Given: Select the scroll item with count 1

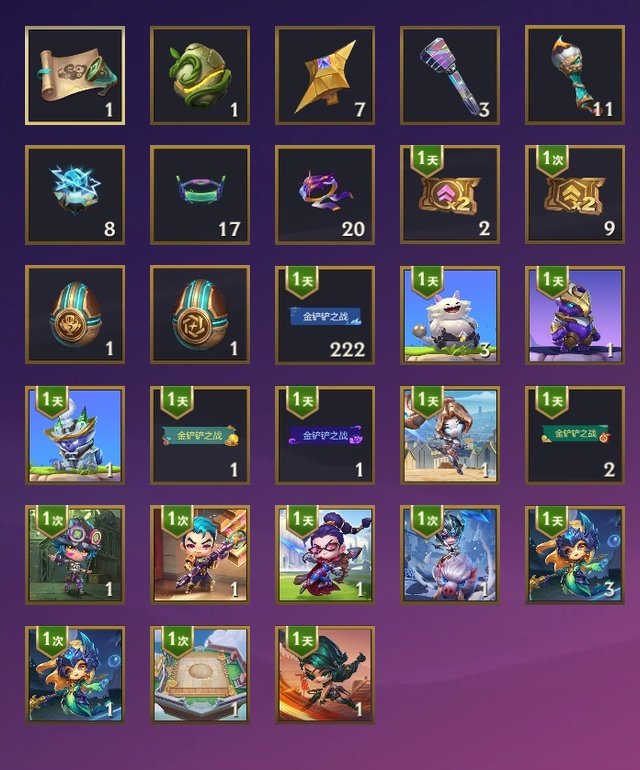Looking at the screenshot, I should point(75,76).
